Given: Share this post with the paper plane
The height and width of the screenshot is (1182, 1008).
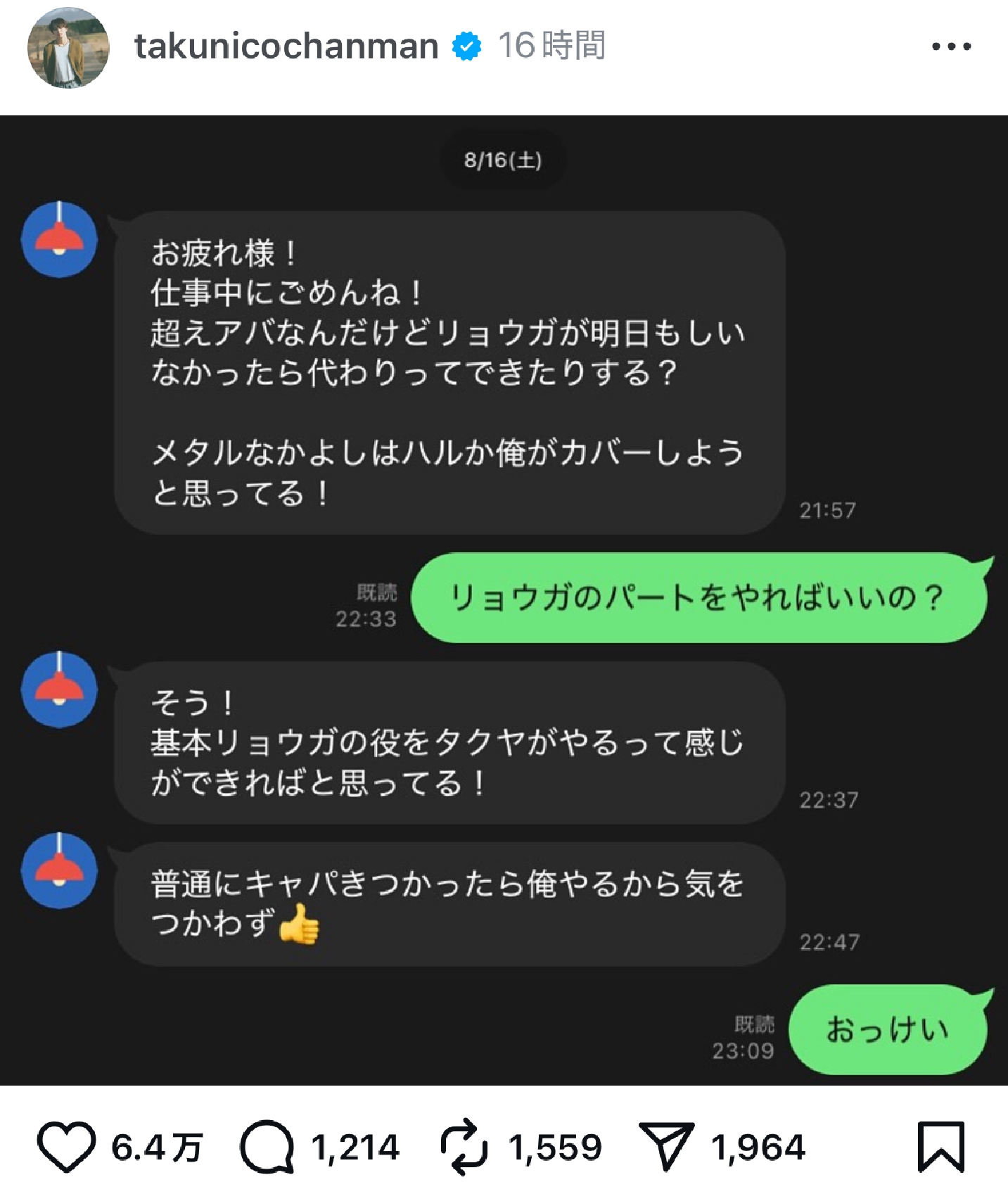Looking at the screenshot, I should click(x=665, y=1147).
